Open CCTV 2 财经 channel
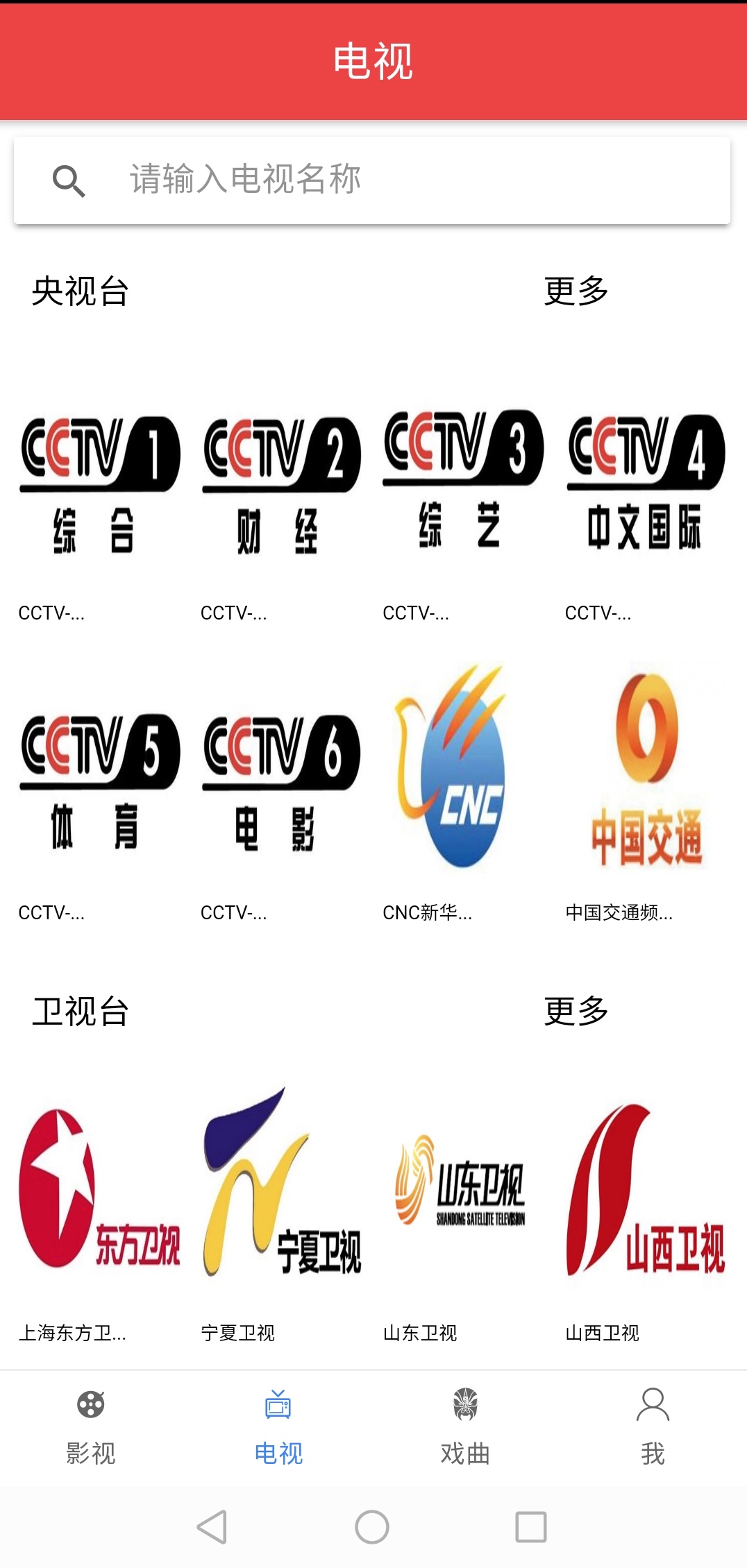 pos(282,486)
